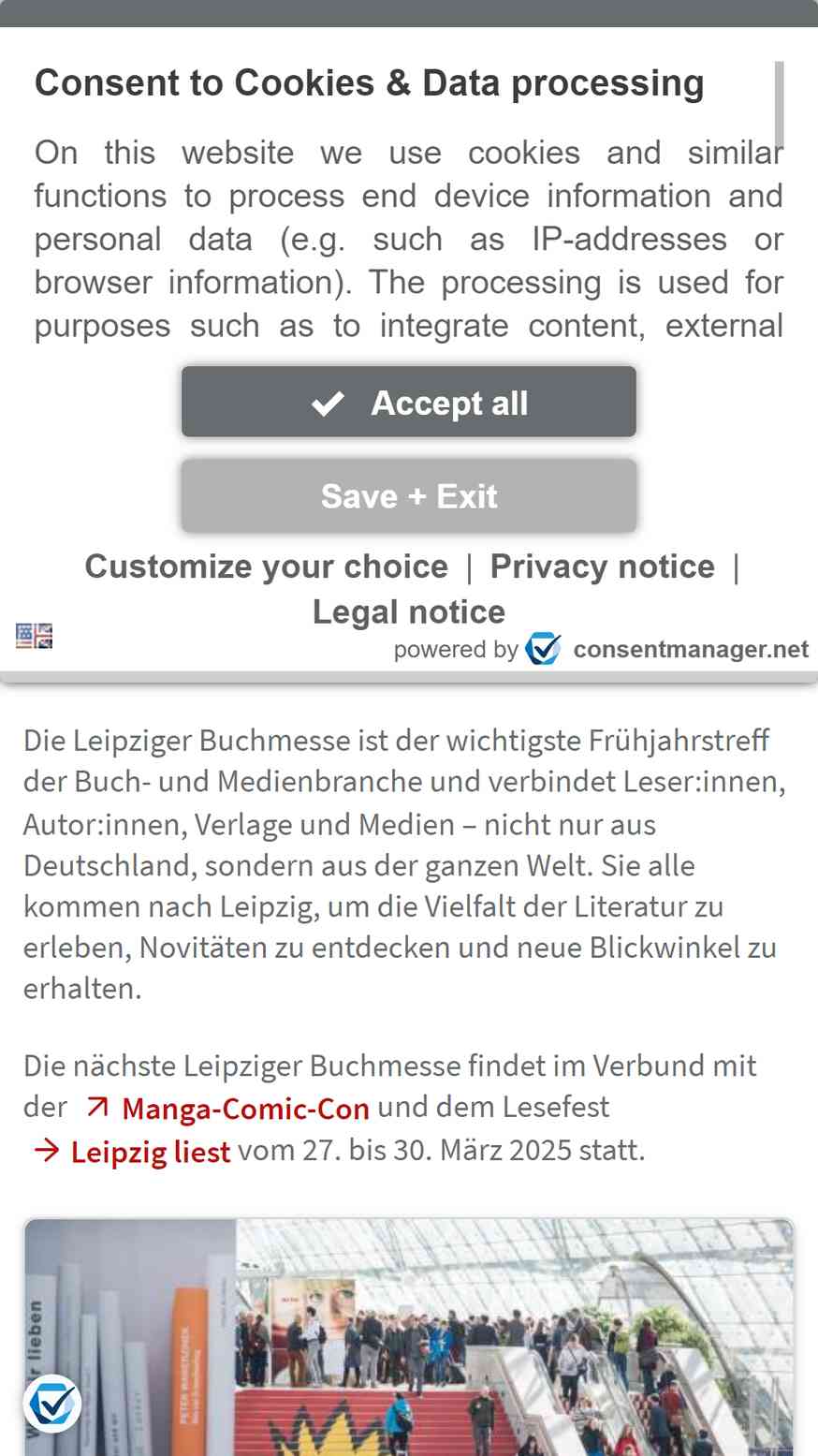Screen dimensions: 818x1456
Task: Open the Leipzig liest link
Action: (x=132, y=1151)
